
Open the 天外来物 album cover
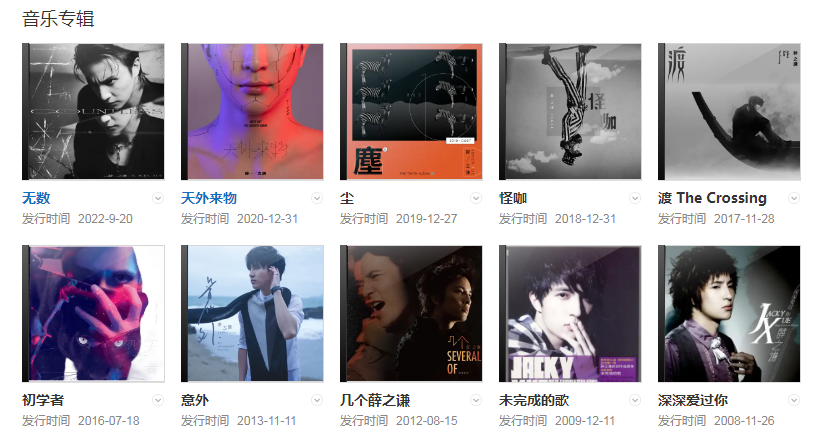tap(252, 112)
